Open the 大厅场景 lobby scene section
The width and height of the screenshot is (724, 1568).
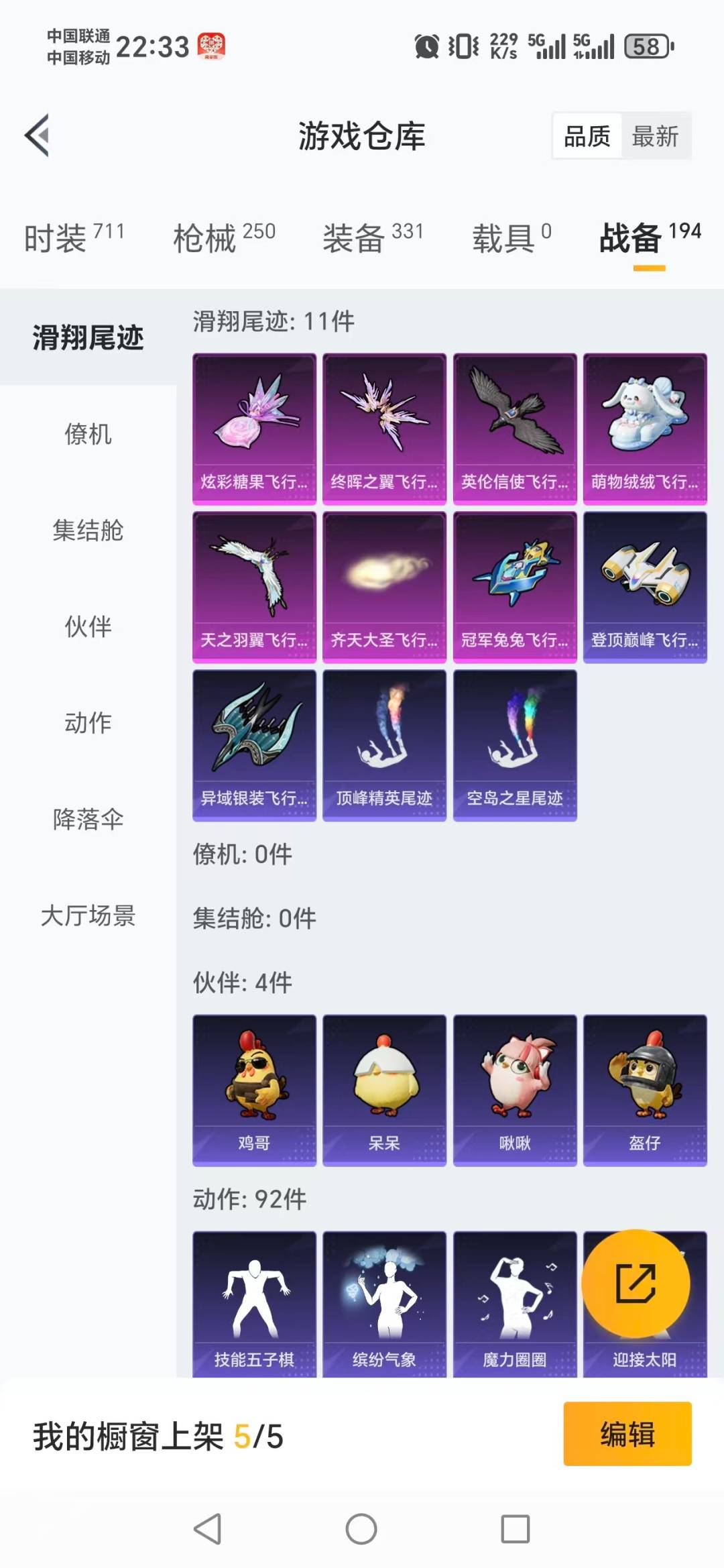coord(87,917)
